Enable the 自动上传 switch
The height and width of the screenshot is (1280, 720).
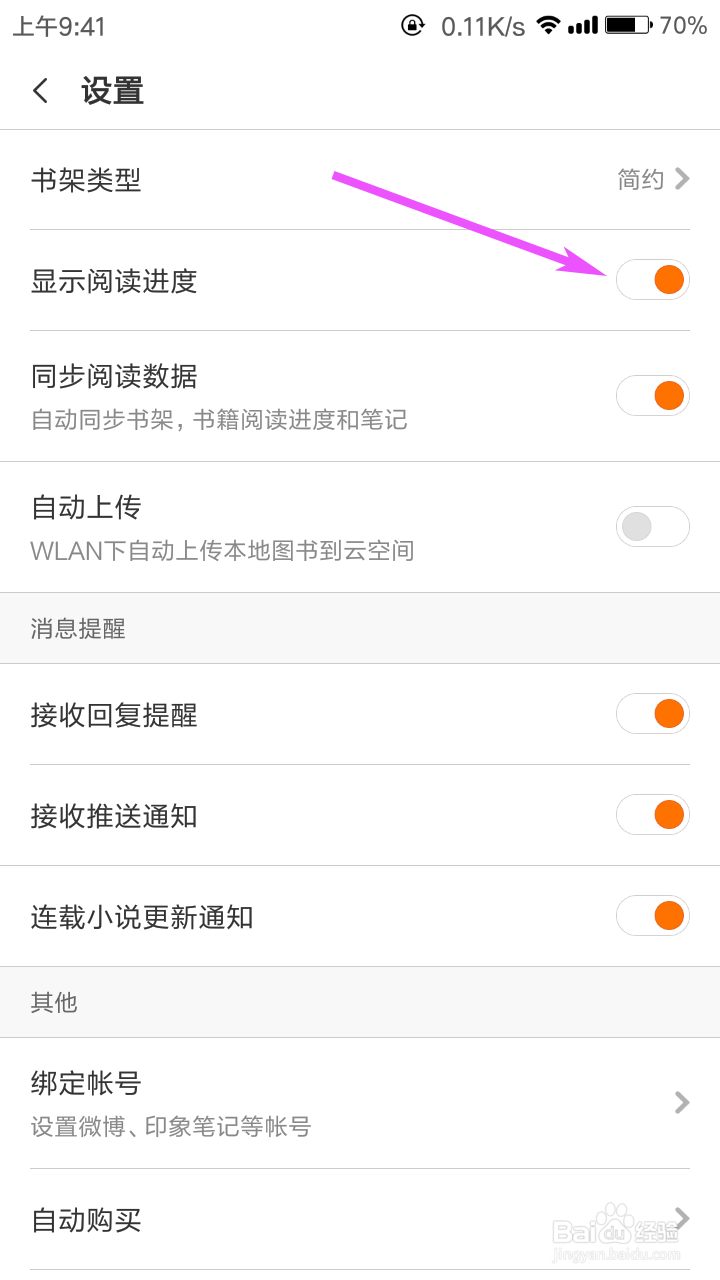click(653, 526)
